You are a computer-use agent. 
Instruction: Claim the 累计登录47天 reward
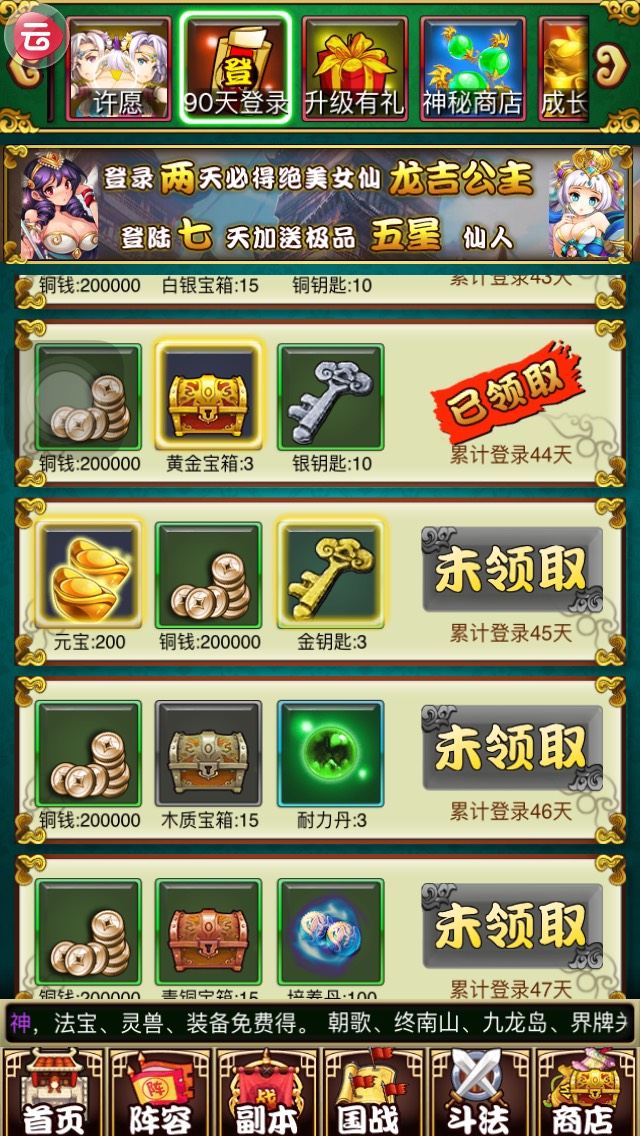pos(511,926)
